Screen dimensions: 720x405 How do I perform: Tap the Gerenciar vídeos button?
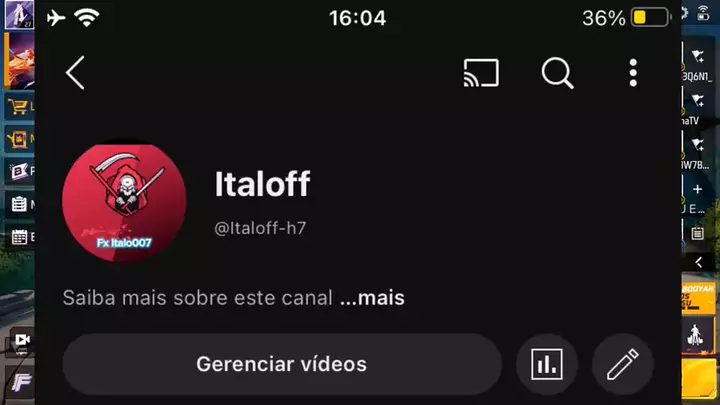(x=281, y=364)
